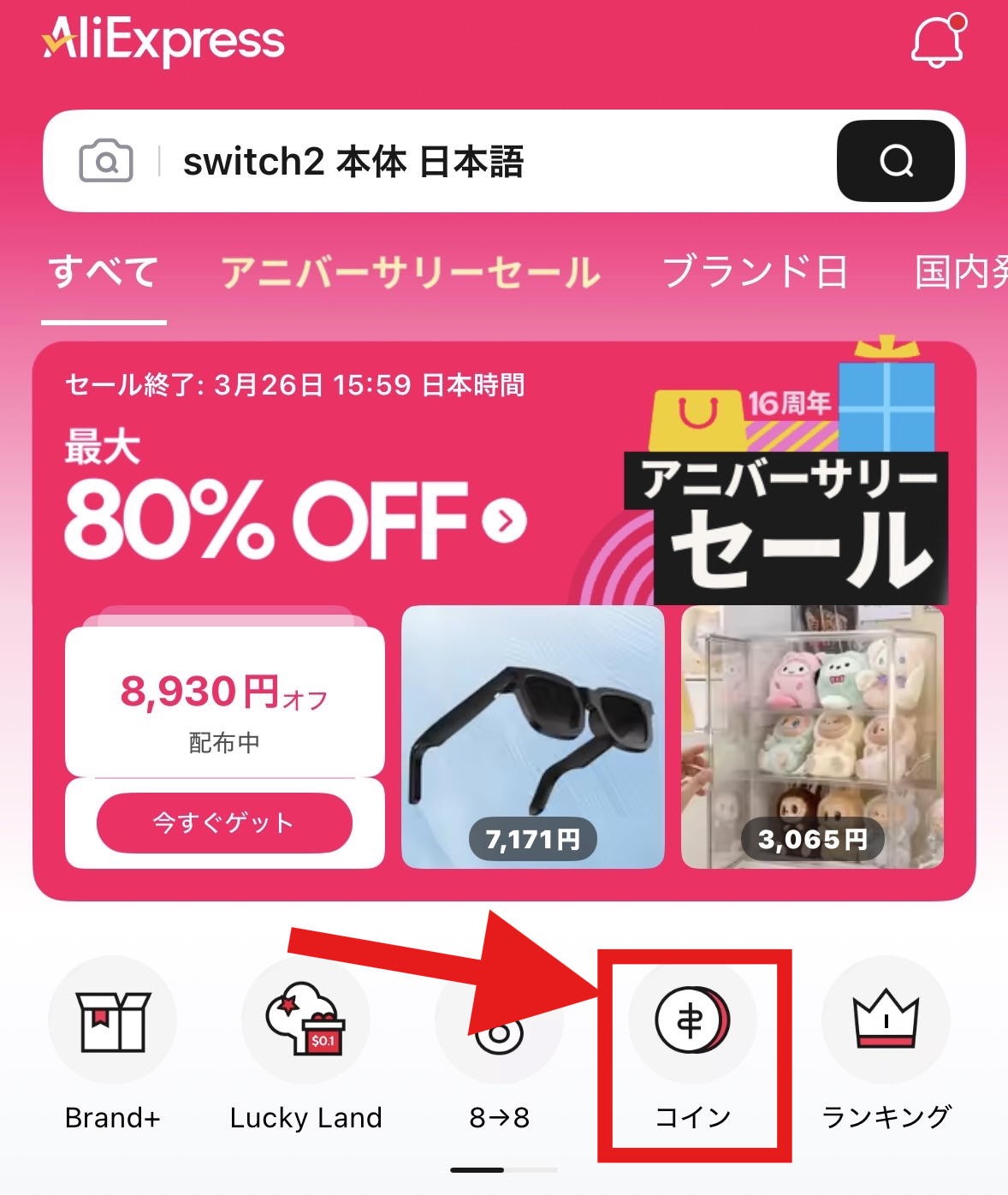Open camera image search
The width and height of the screenshot is (1008, 1195).
pyautogui.click(x=106, y=161)
